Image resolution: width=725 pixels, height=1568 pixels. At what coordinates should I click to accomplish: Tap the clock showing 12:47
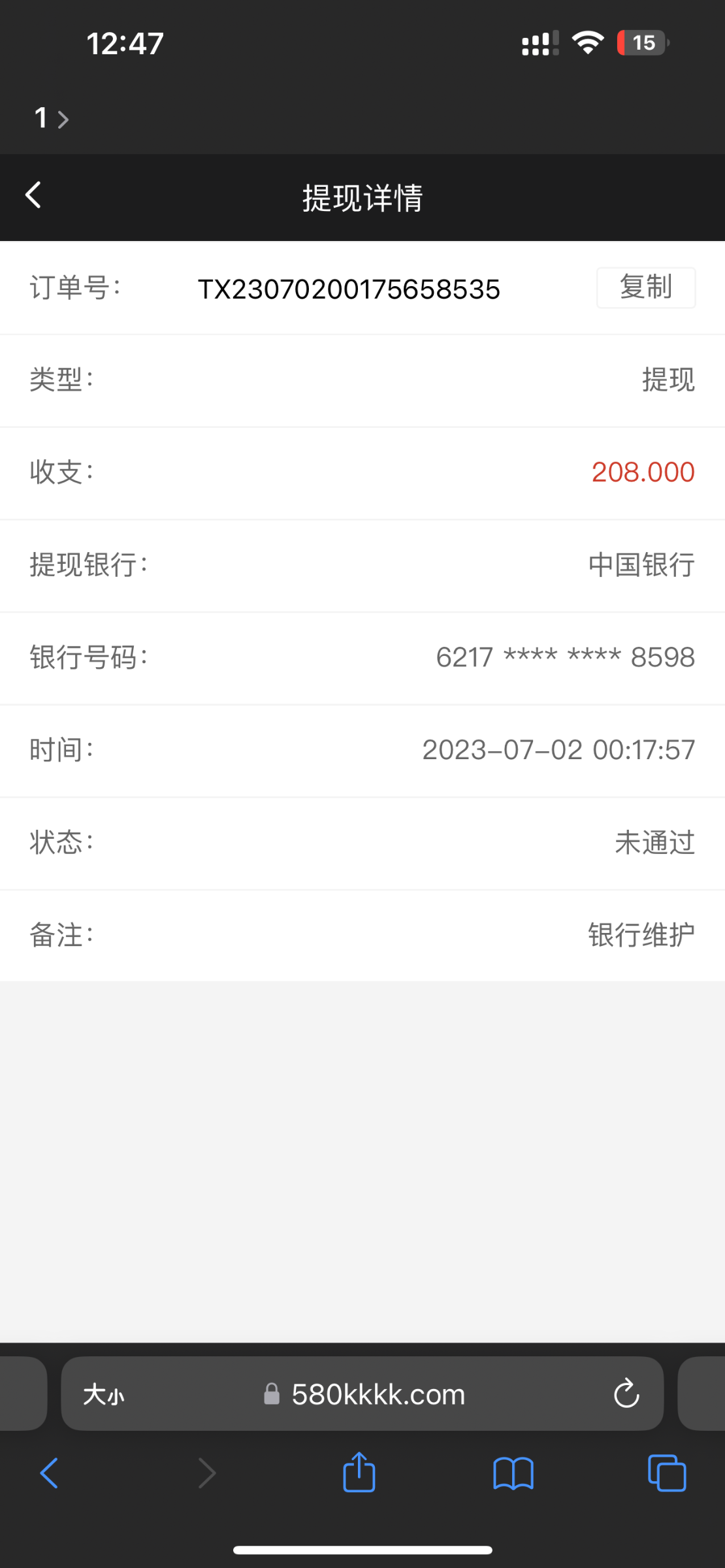click(125, 42)
